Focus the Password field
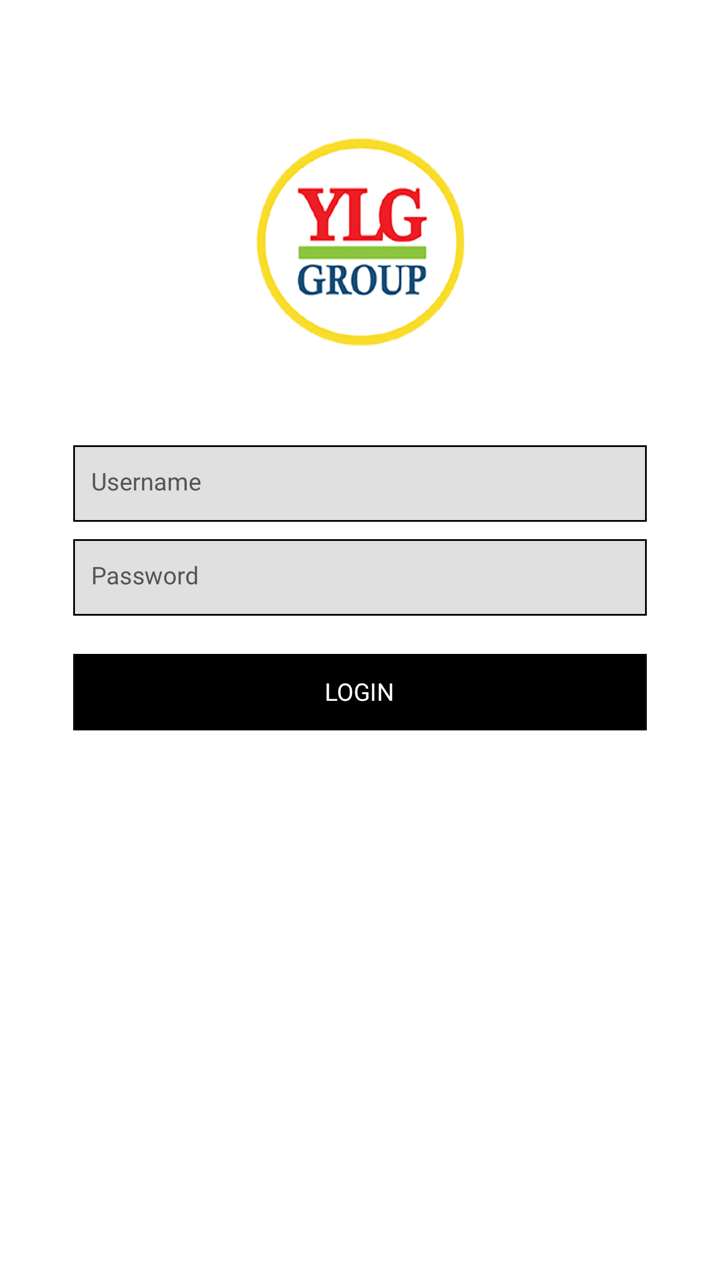This screenshot has height=1280, width=720. point(360,577)
